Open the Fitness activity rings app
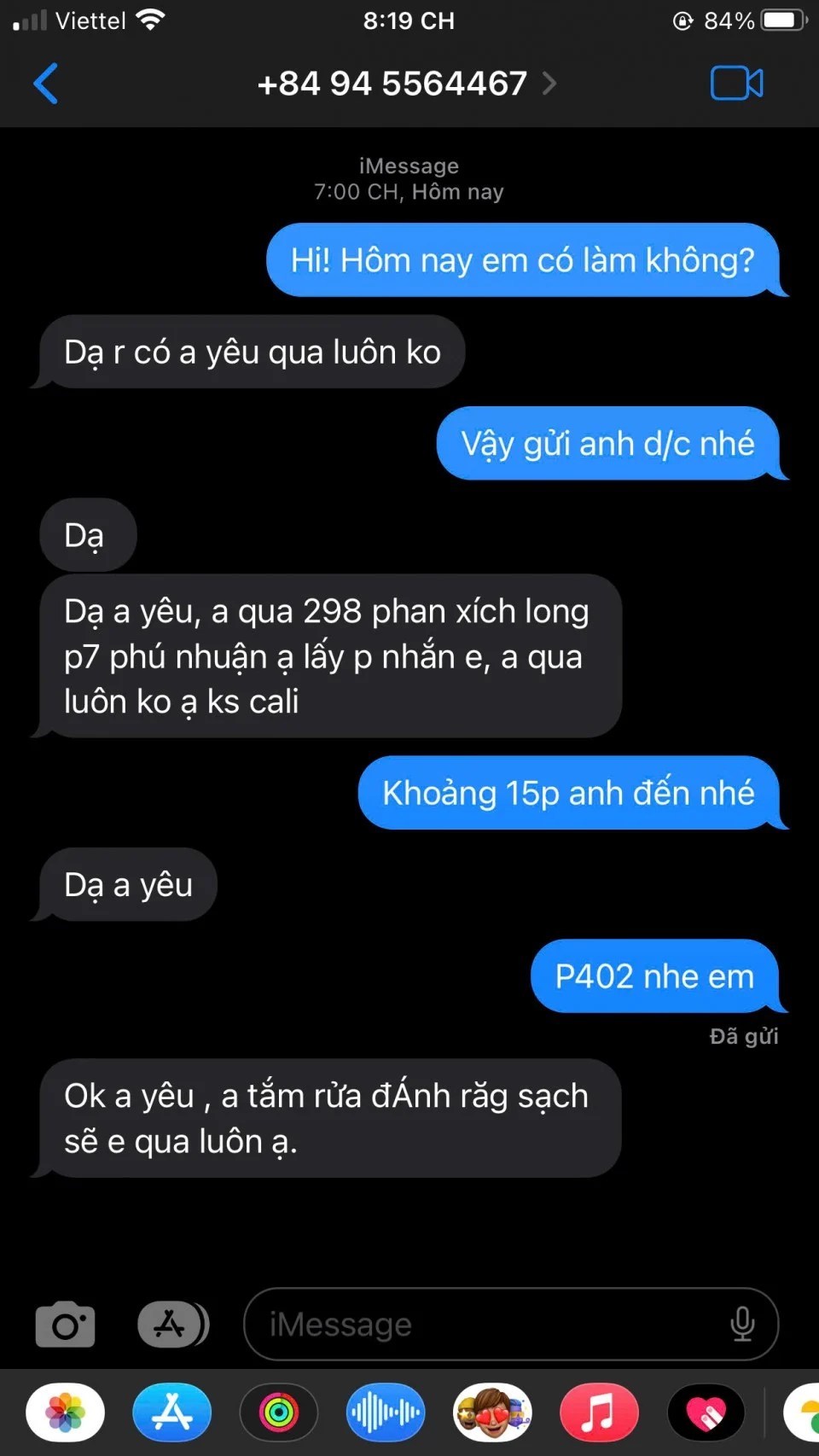Screen dimensions: 819x1456 point(279,1412)
